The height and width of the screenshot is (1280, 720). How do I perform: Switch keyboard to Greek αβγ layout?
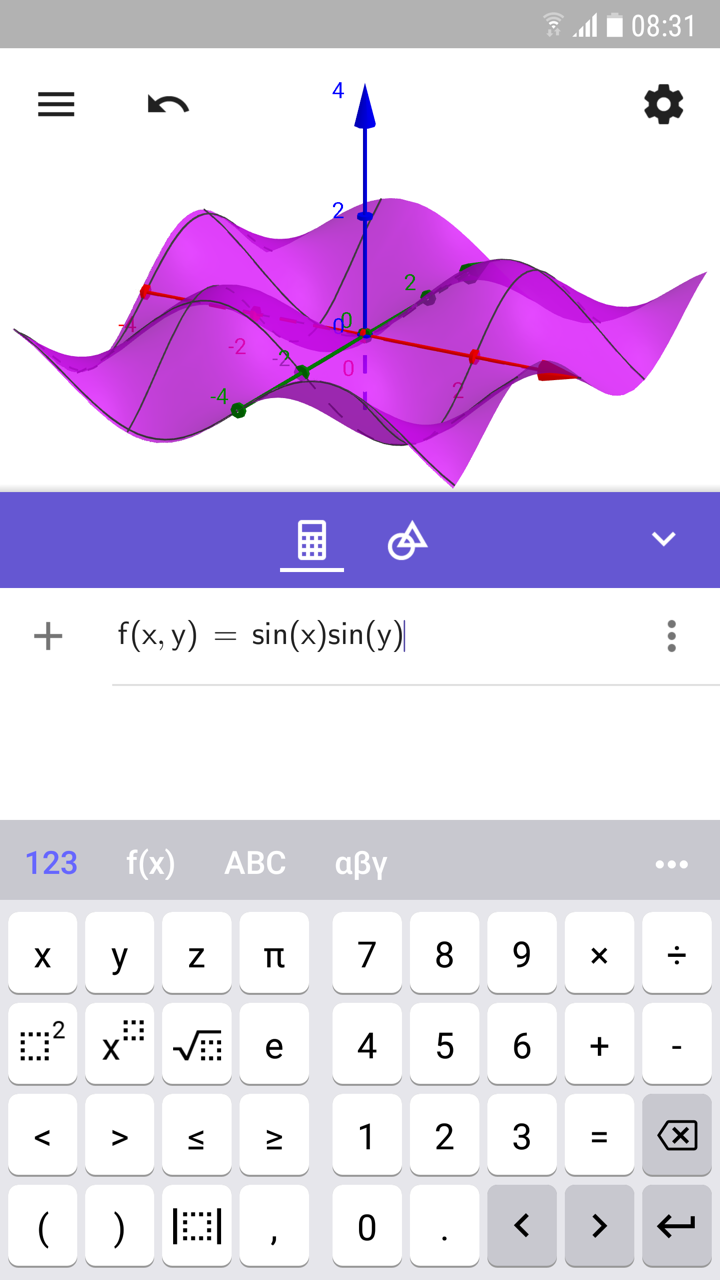(x=360, y=863)
